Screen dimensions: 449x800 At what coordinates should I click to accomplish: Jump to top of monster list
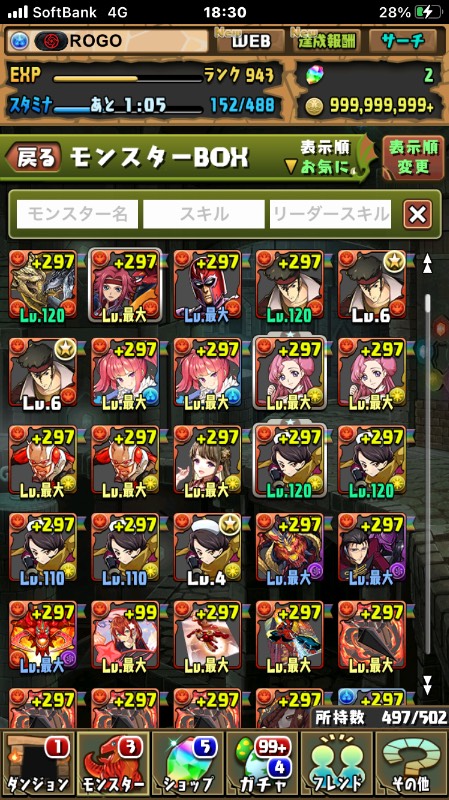coord(428,264)
